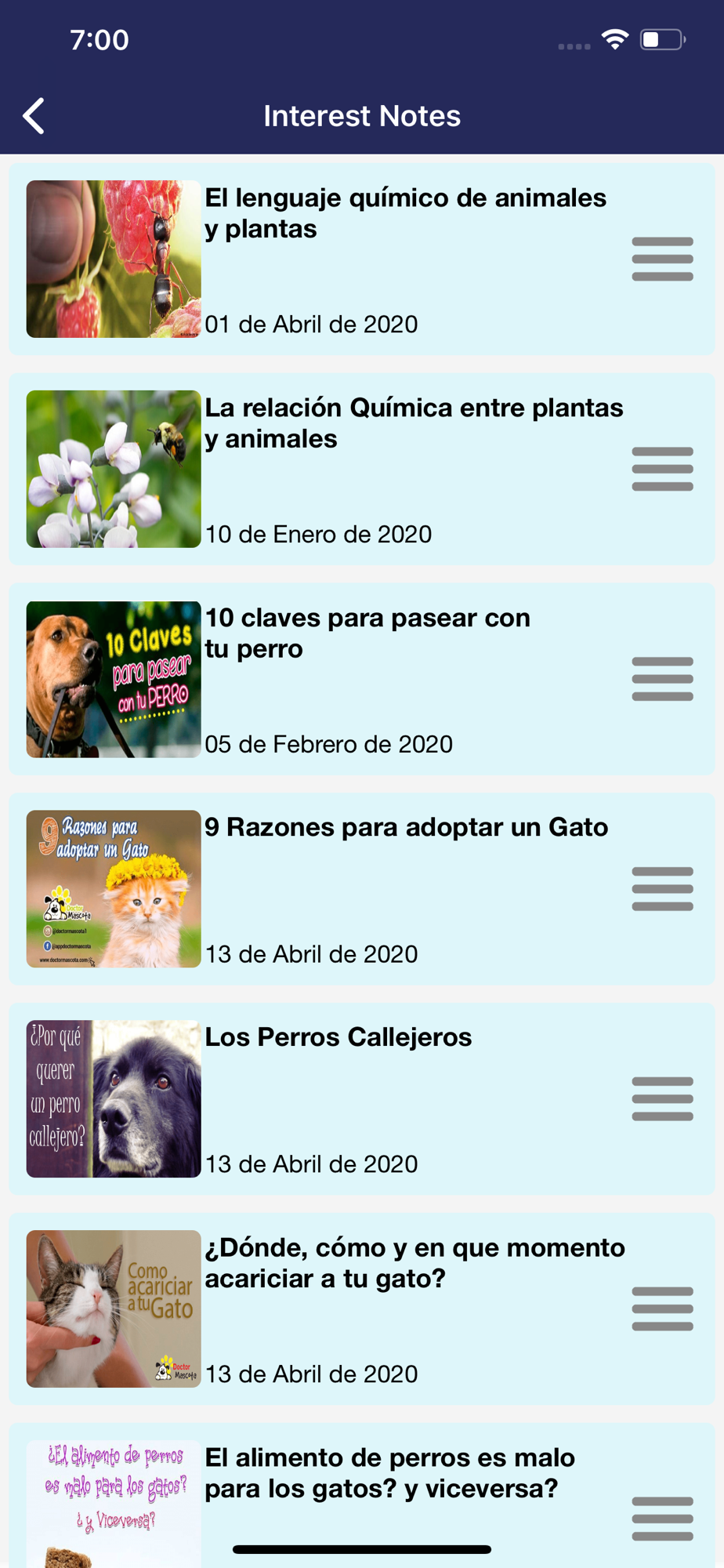Open 'El alimento de perros es malo para los gatos?'
Image resolution: width=724 pixels, height=1568 pixels.
pos(389,1473)
